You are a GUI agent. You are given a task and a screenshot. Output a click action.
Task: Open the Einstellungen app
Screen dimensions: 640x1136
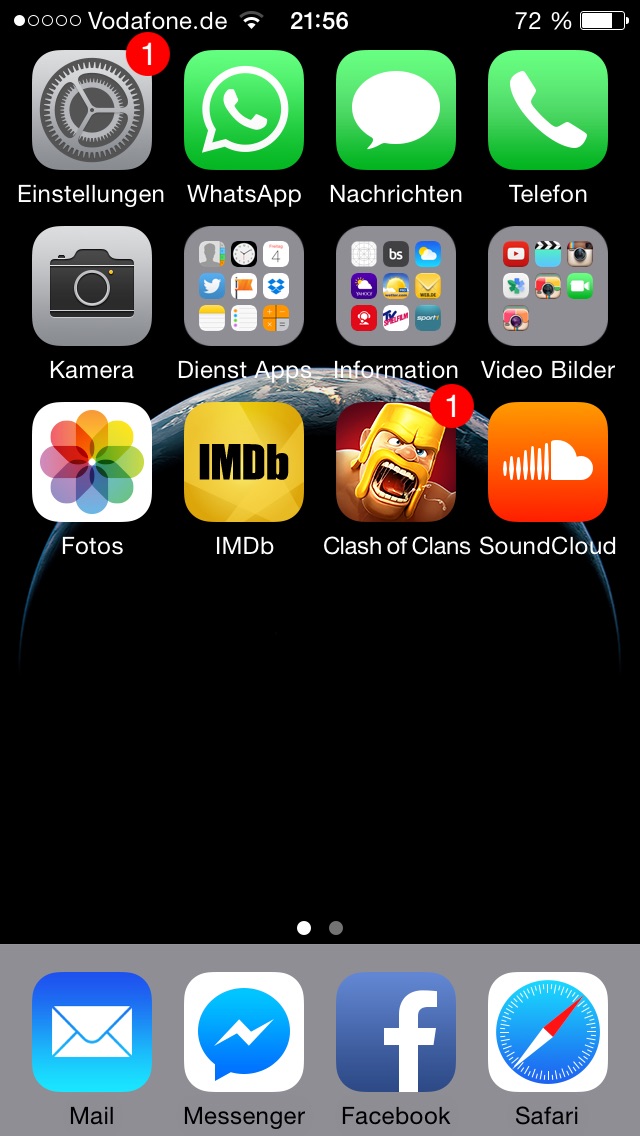click(x=92, y=110)
